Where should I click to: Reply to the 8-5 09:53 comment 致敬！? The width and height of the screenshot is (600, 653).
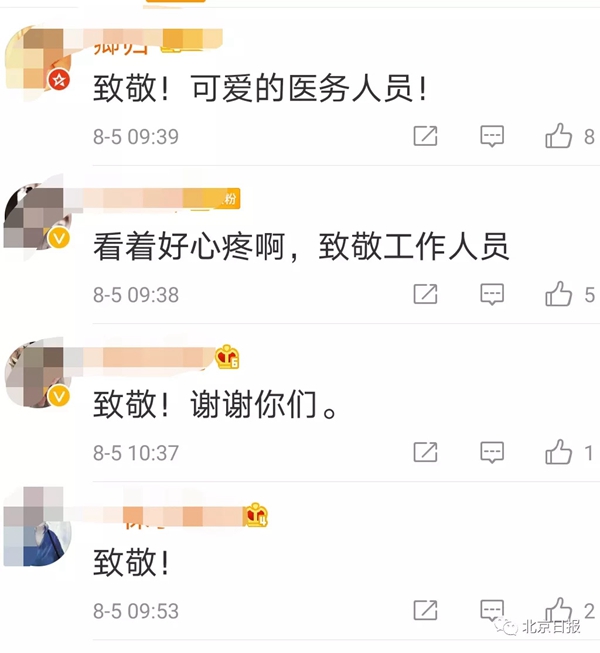tap(492, 611)
